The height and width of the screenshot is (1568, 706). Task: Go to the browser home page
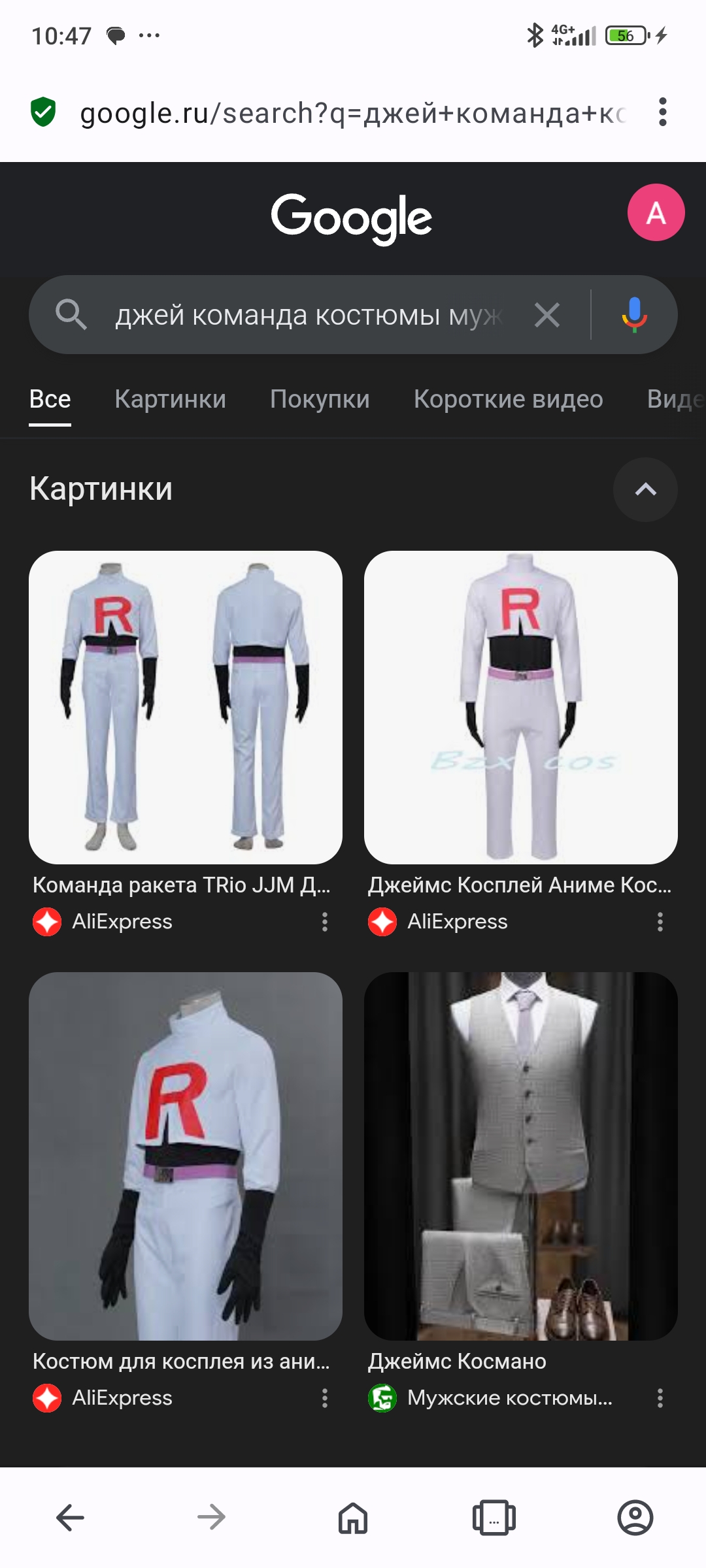point(353,1517)
